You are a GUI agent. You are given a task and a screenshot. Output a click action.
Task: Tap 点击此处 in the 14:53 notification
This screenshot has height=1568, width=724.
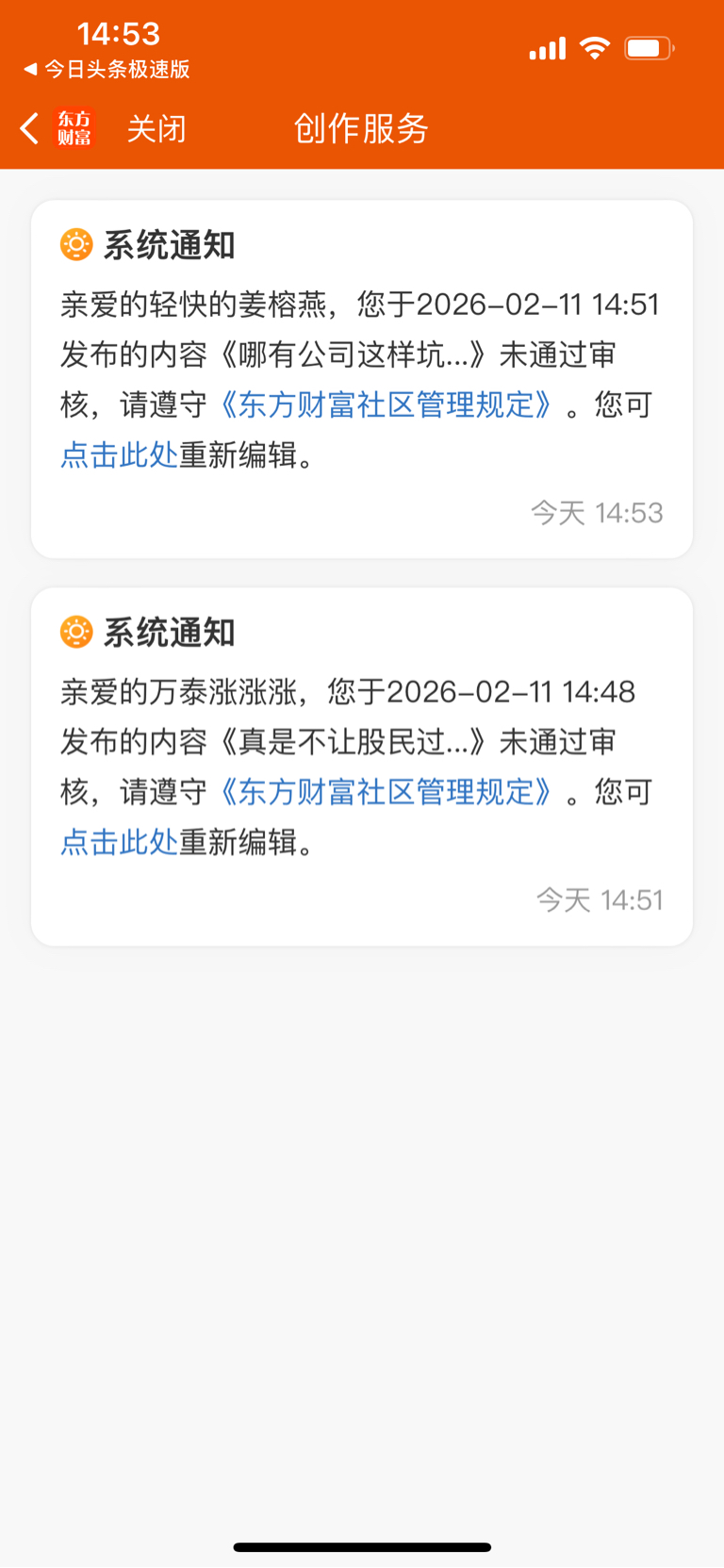pos(119,454)
